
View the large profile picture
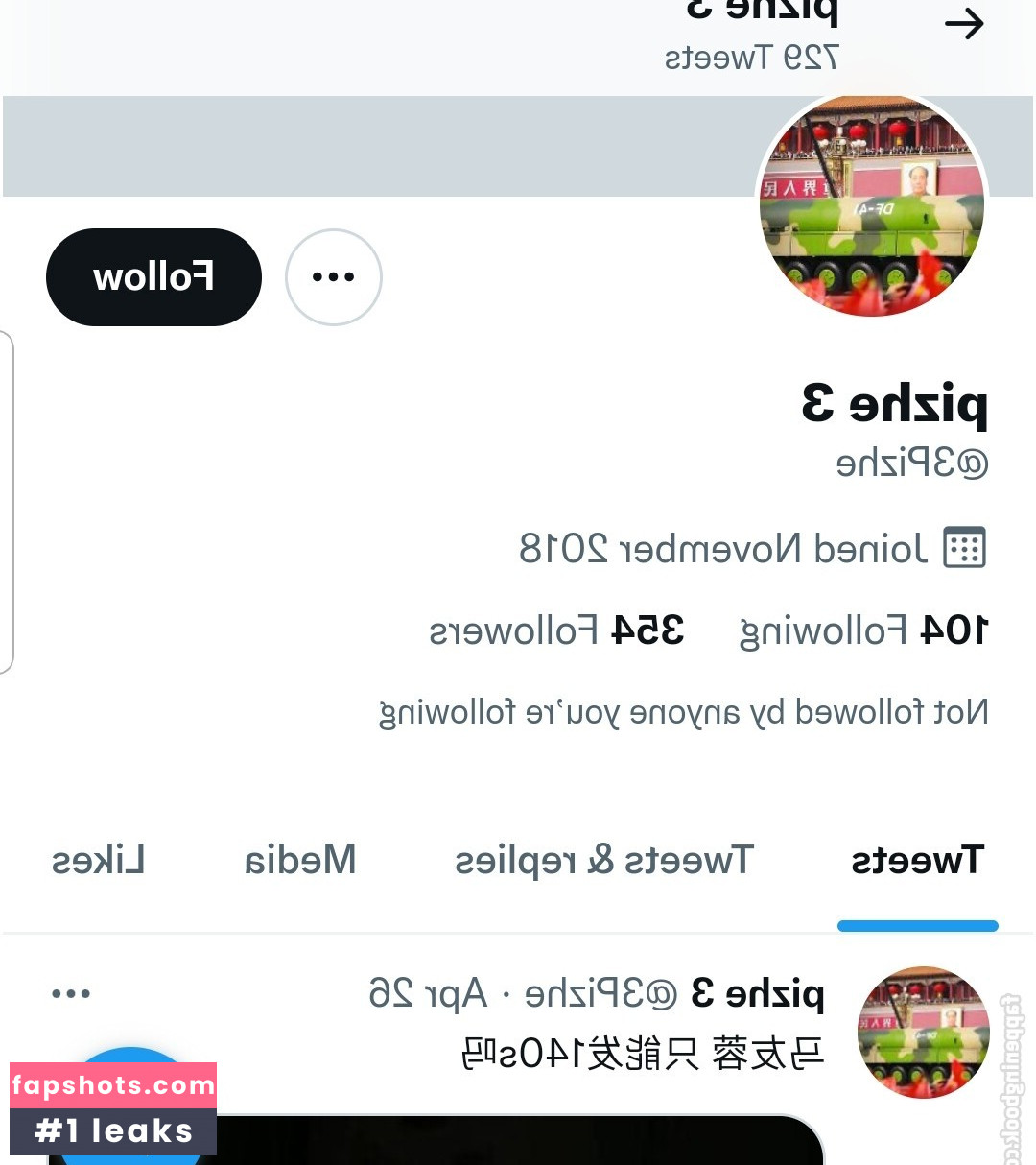[872, 204]
